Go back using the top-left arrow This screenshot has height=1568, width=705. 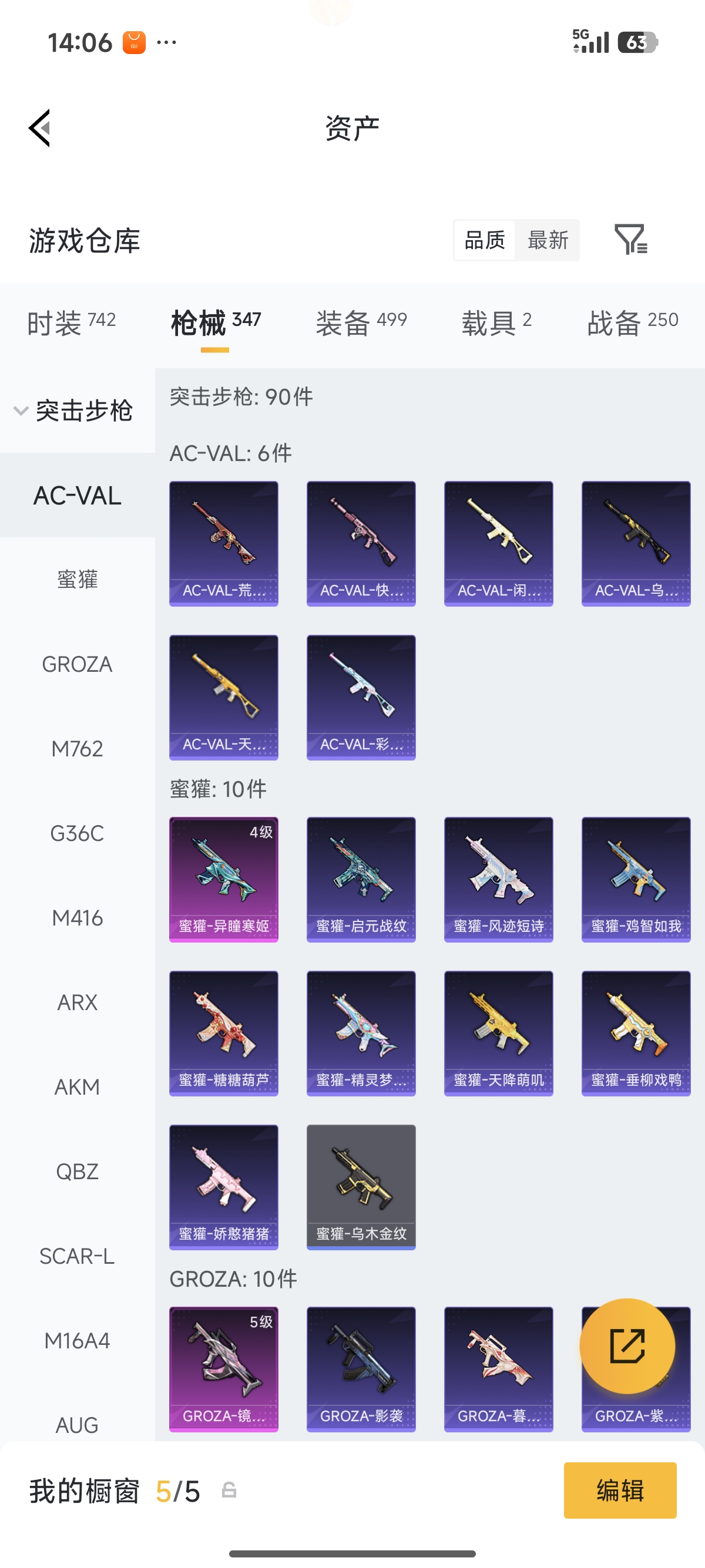click(x=39, y=129)
